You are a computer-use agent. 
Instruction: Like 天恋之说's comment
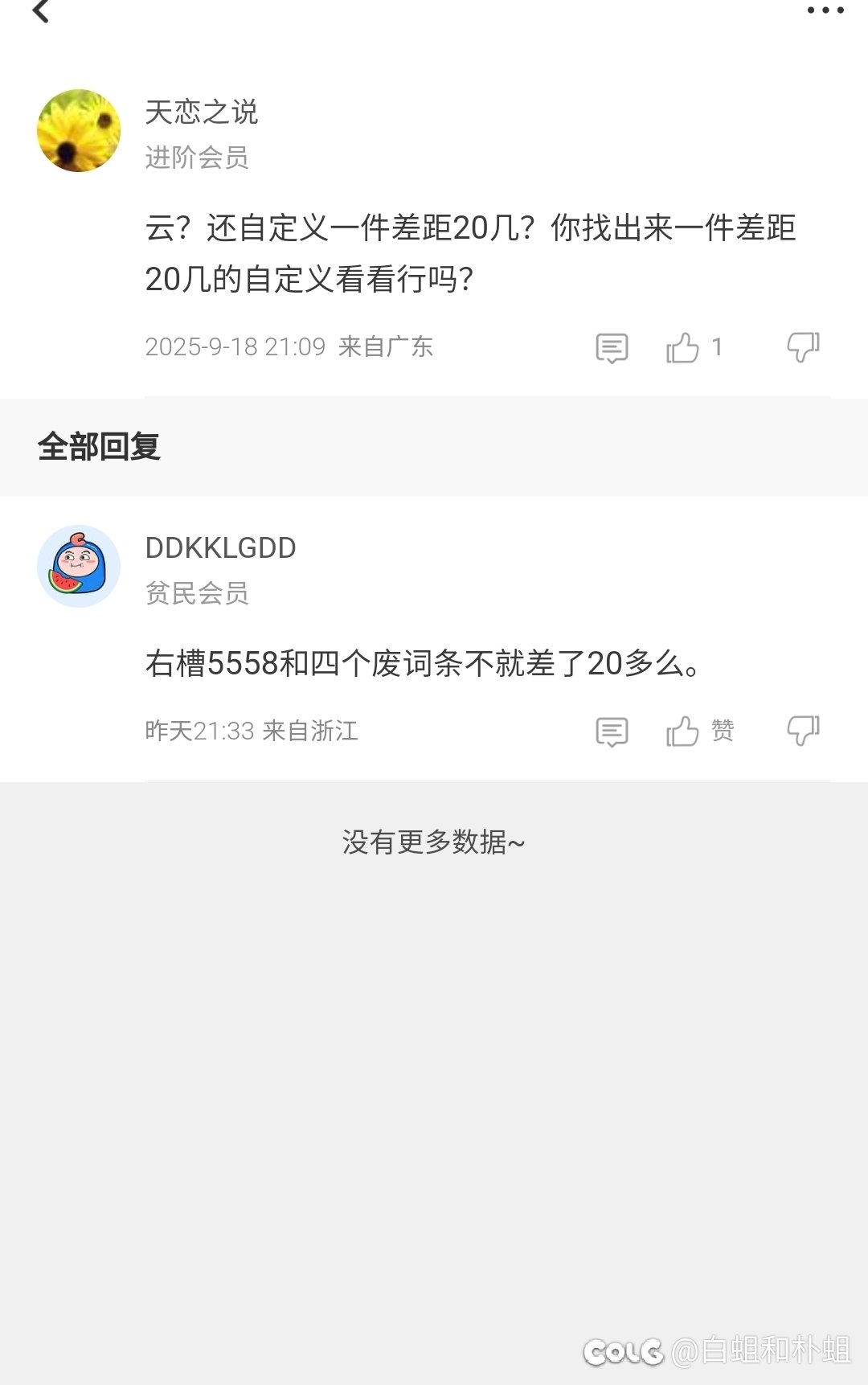click(682, 348)
